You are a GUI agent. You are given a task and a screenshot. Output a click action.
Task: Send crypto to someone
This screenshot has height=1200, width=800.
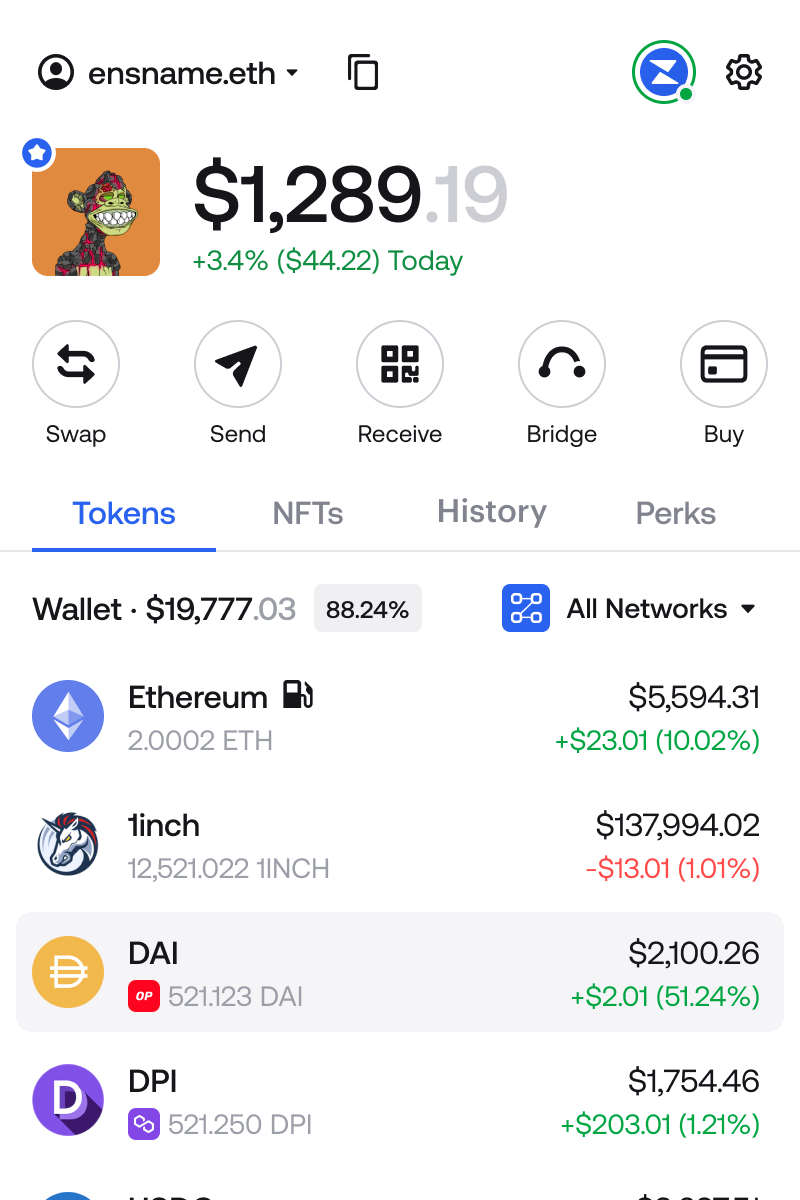pos(238,366)
